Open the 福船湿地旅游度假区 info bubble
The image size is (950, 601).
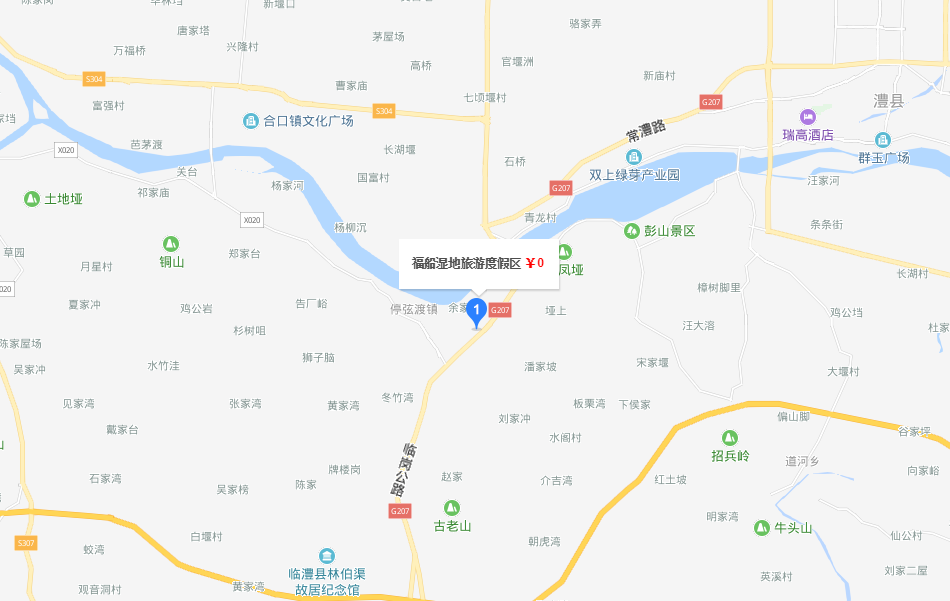tap(476, 263)
